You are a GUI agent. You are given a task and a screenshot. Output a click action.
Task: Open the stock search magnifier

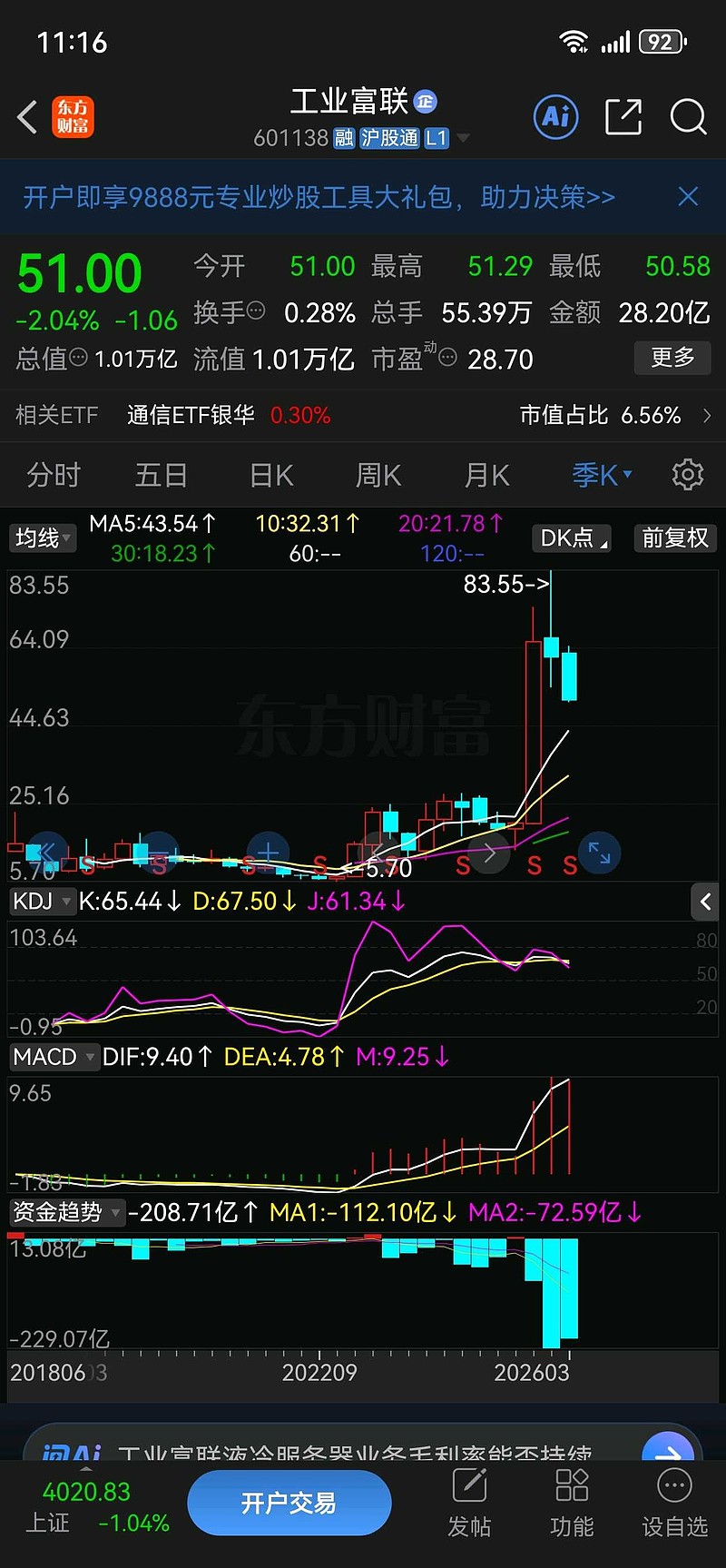688,116
